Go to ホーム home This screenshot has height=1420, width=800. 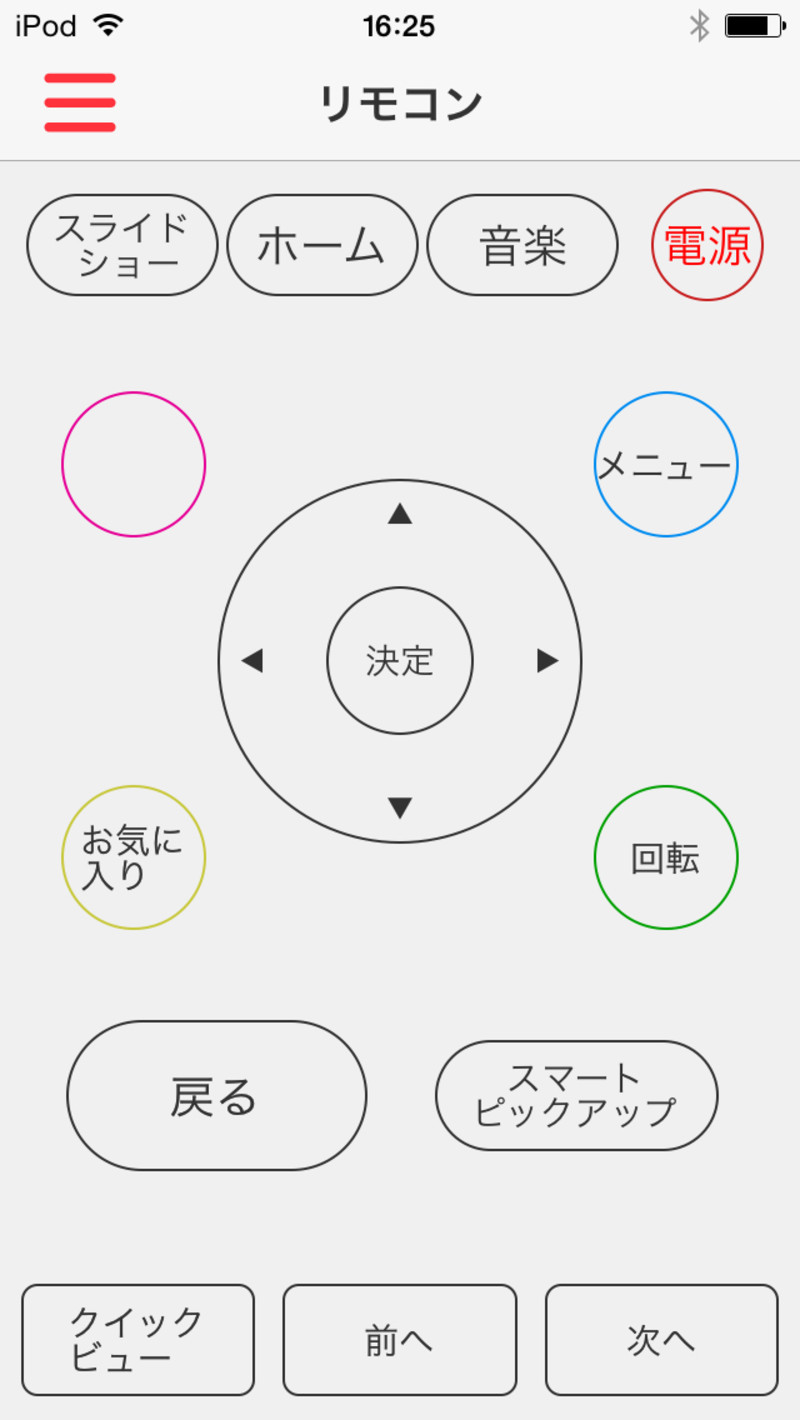tap(322, 245)
